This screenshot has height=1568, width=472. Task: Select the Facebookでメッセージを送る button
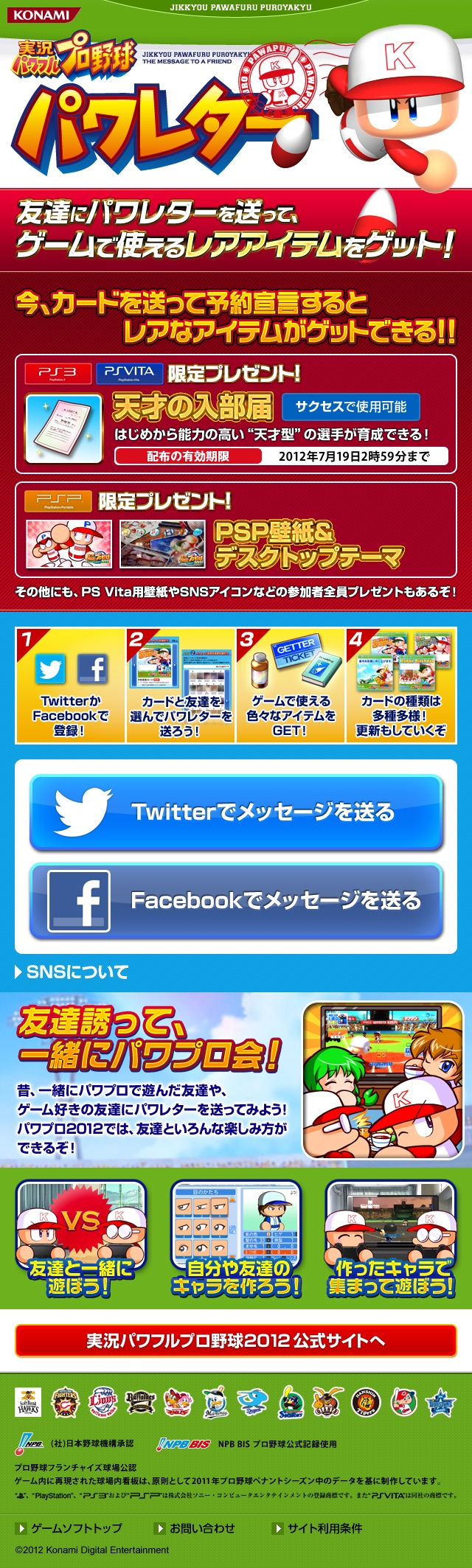tap(236, 900)
